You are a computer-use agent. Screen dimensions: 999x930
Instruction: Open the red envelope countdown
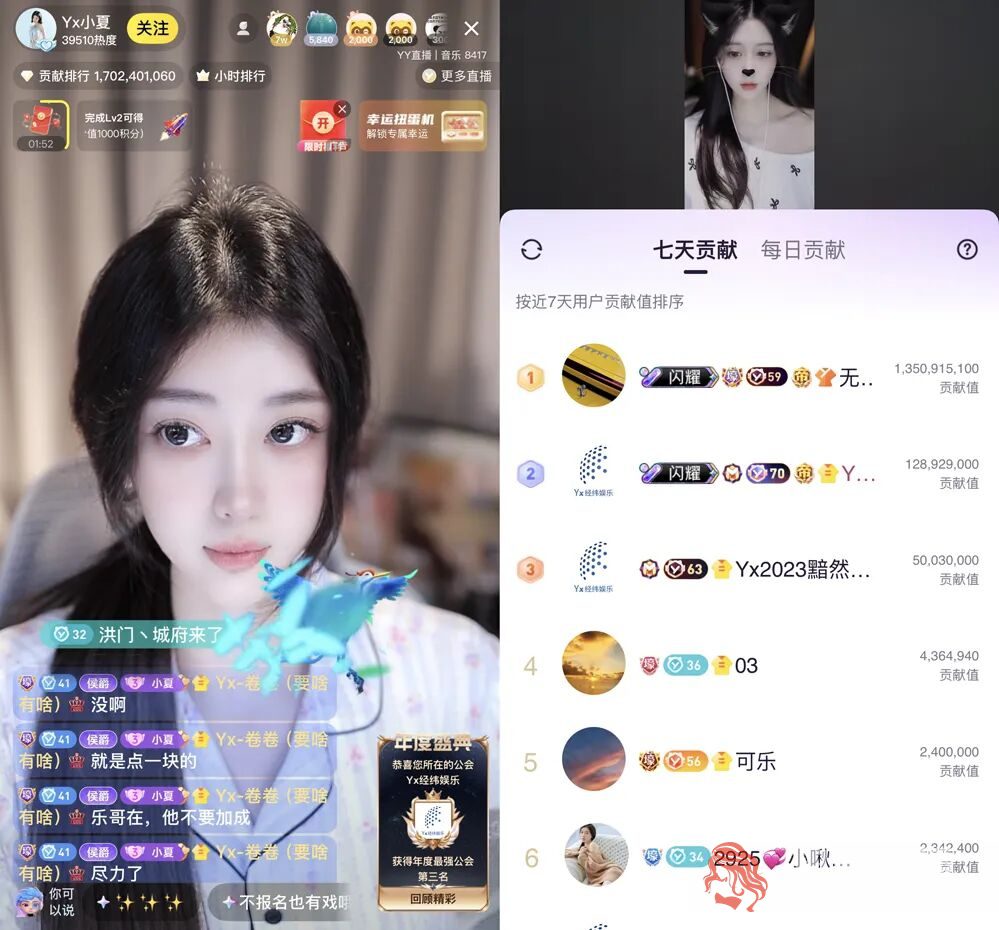[41, 125]
